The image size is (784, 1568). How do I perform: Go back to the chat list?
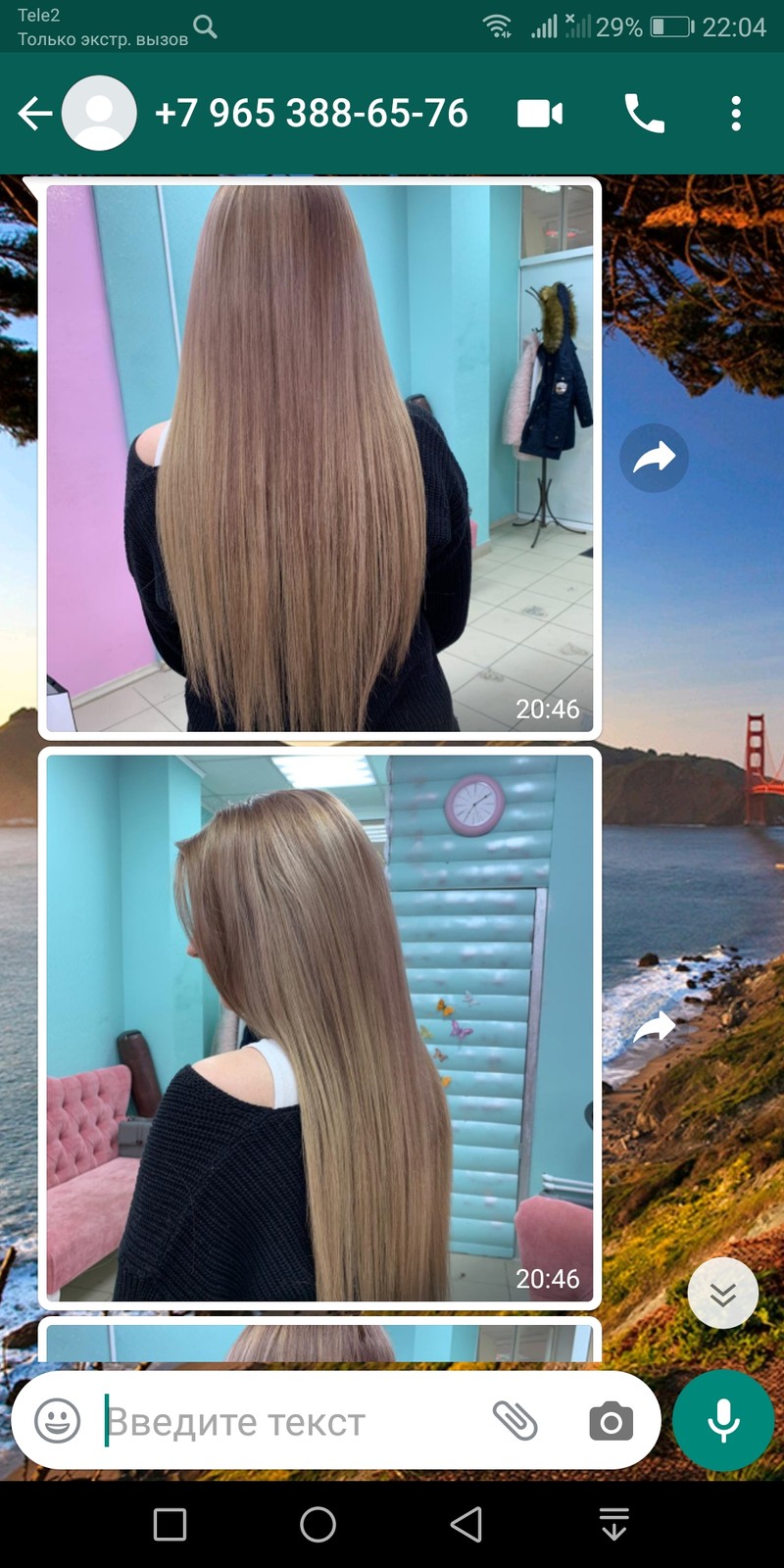point(34,114)
